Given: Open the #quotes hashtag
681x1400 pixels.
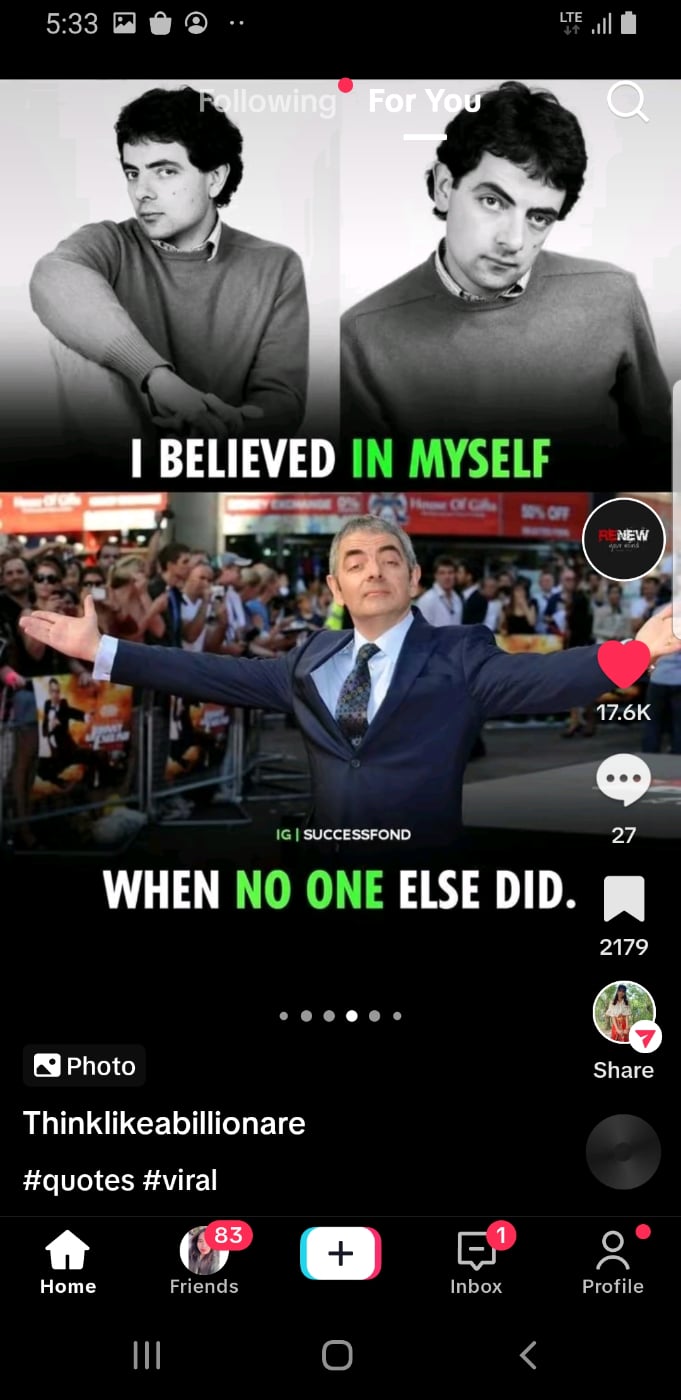Looking at the screenshot, I should pos(78,1180).
